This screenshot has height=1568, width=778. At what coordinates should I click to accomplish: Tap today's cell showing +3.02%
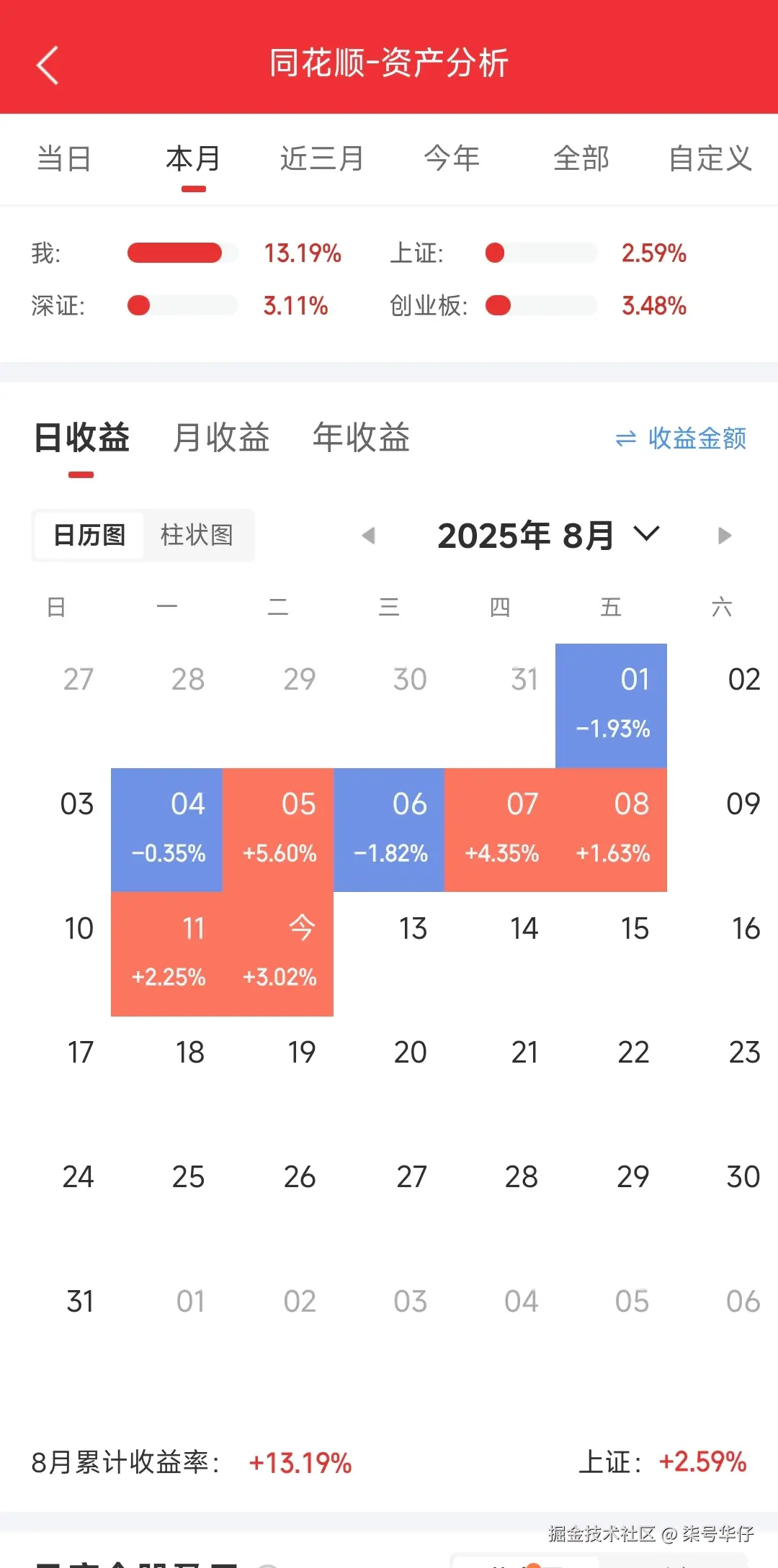click(x=278, y=953)
